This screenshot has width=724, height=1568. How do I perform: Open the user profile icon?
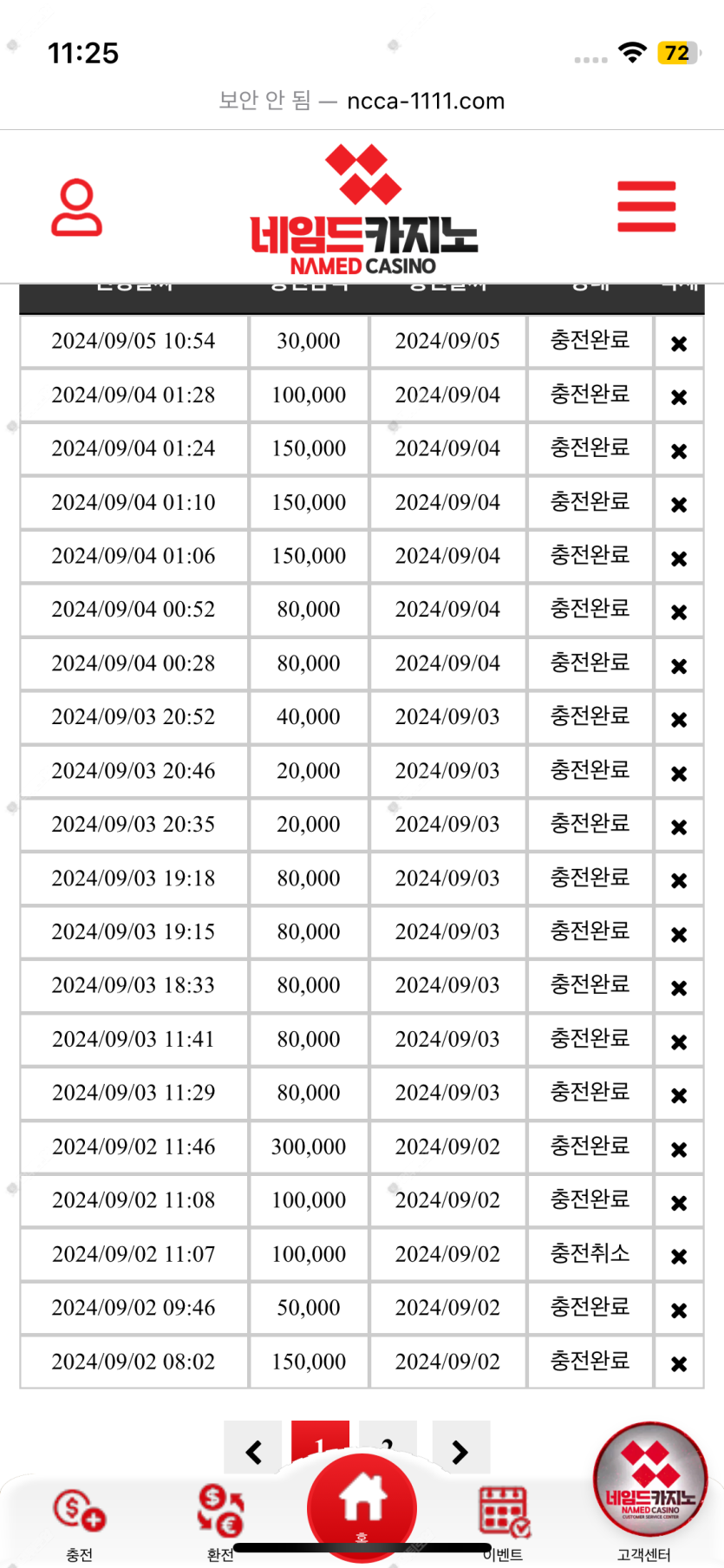77,207
